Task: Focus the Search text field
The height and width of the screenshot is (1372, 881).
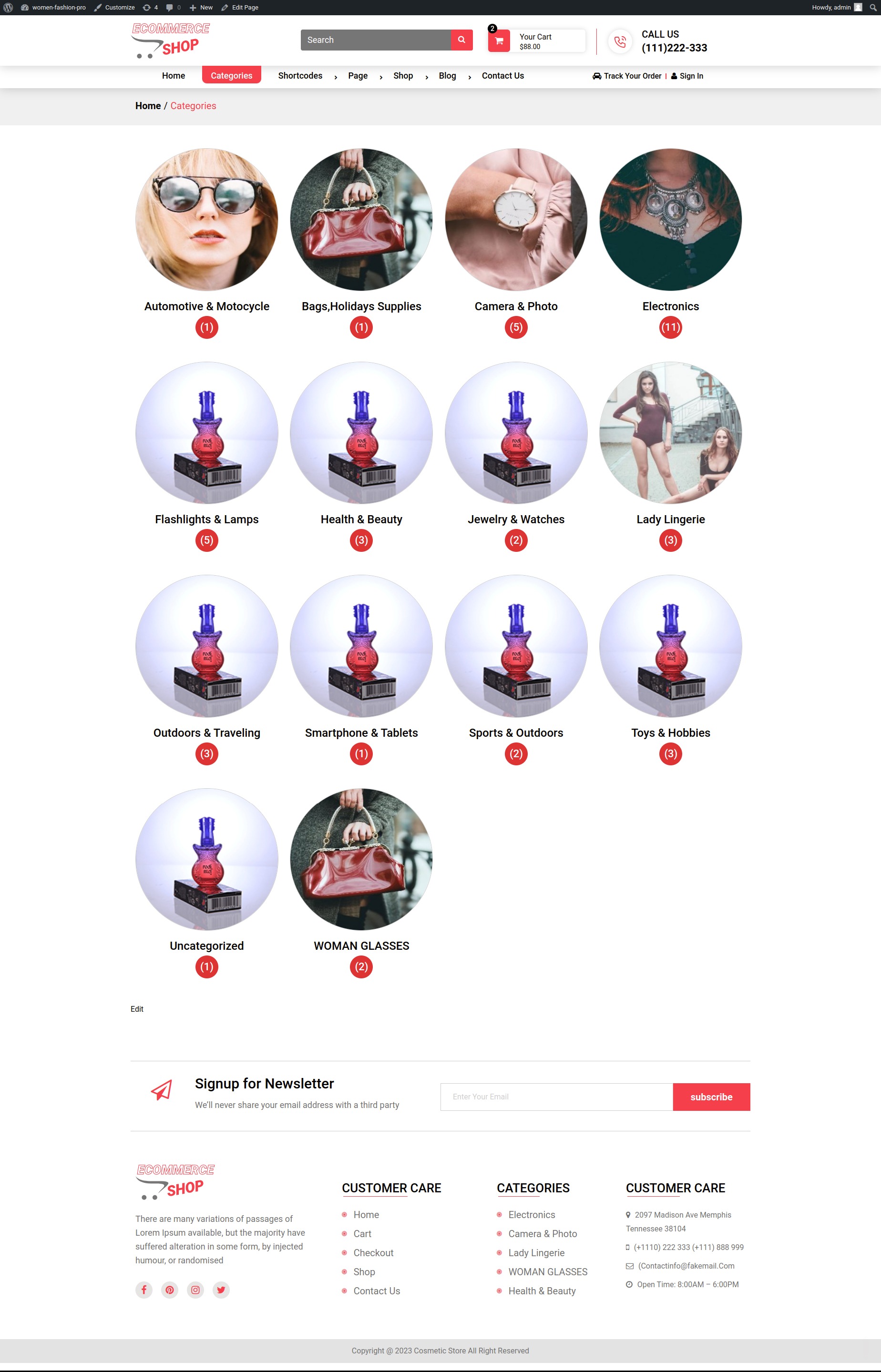Action: pyautogui.click(x=375, y=40)
